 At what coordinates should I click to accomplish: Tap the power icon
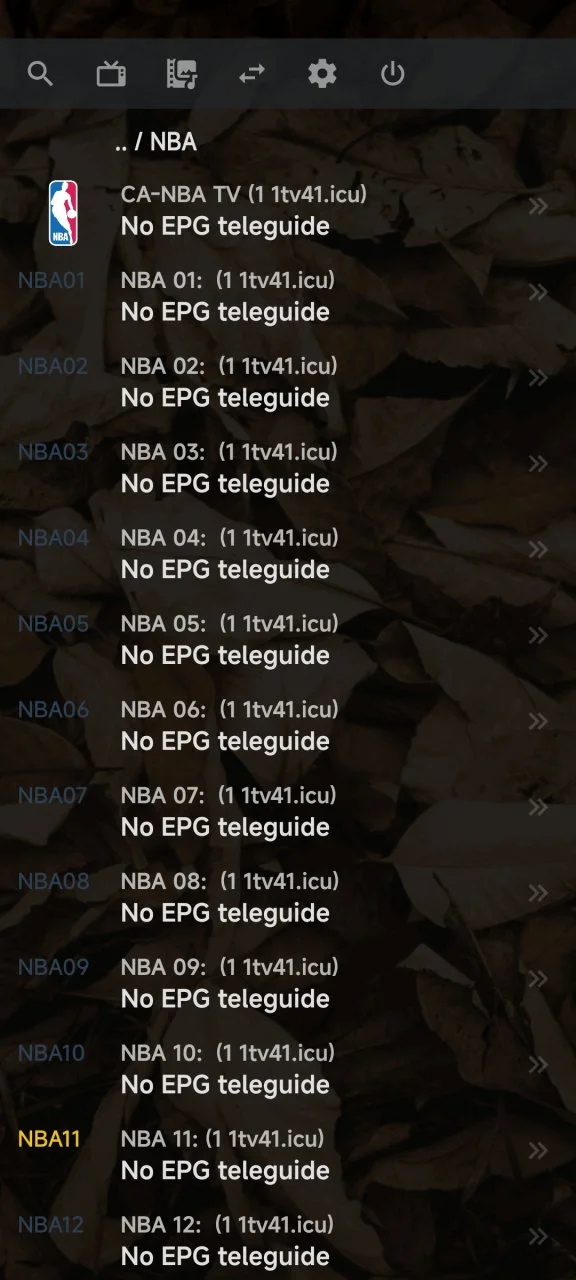pos(393,73)
